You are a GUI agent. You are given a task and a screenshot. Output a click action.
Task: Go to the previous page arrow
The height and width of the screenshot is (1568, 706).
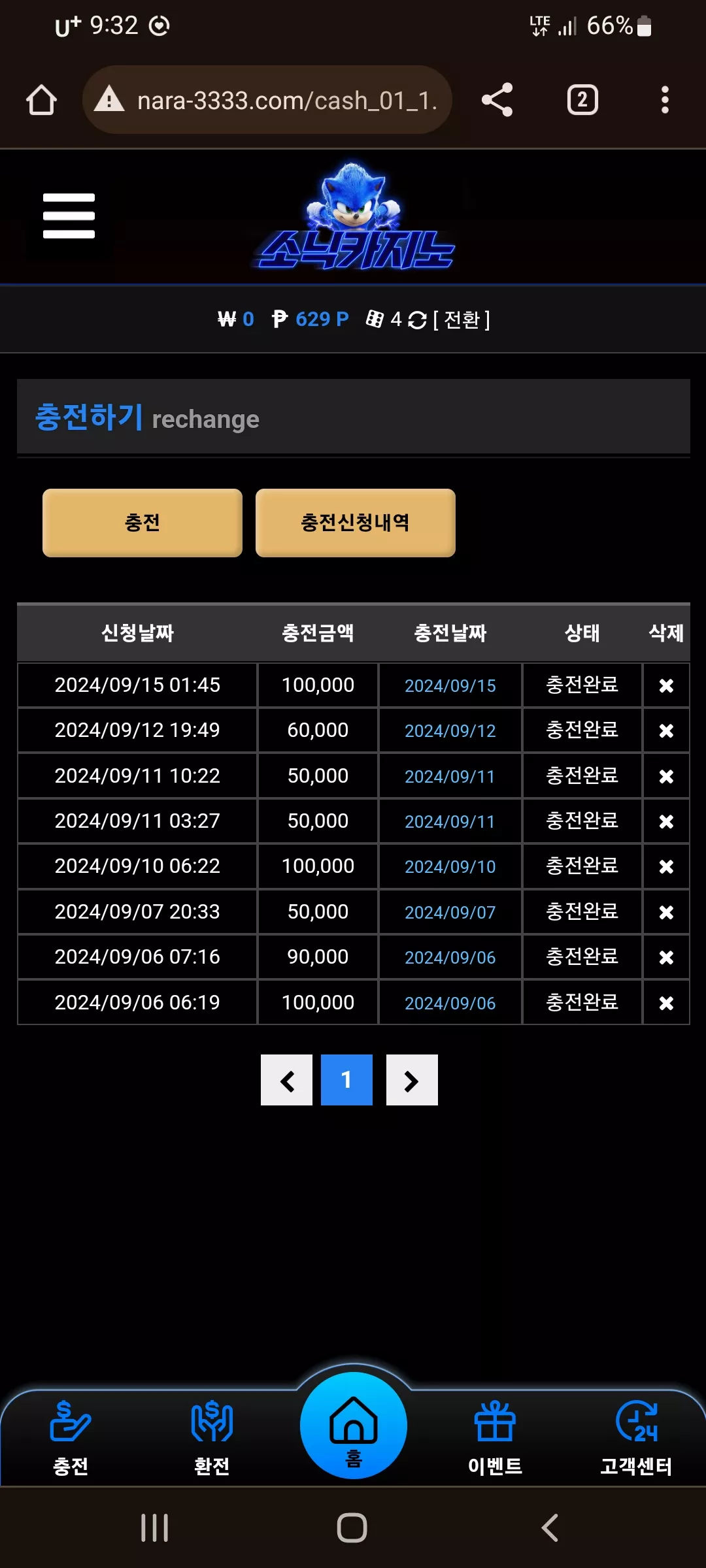tap(286, 1080)
